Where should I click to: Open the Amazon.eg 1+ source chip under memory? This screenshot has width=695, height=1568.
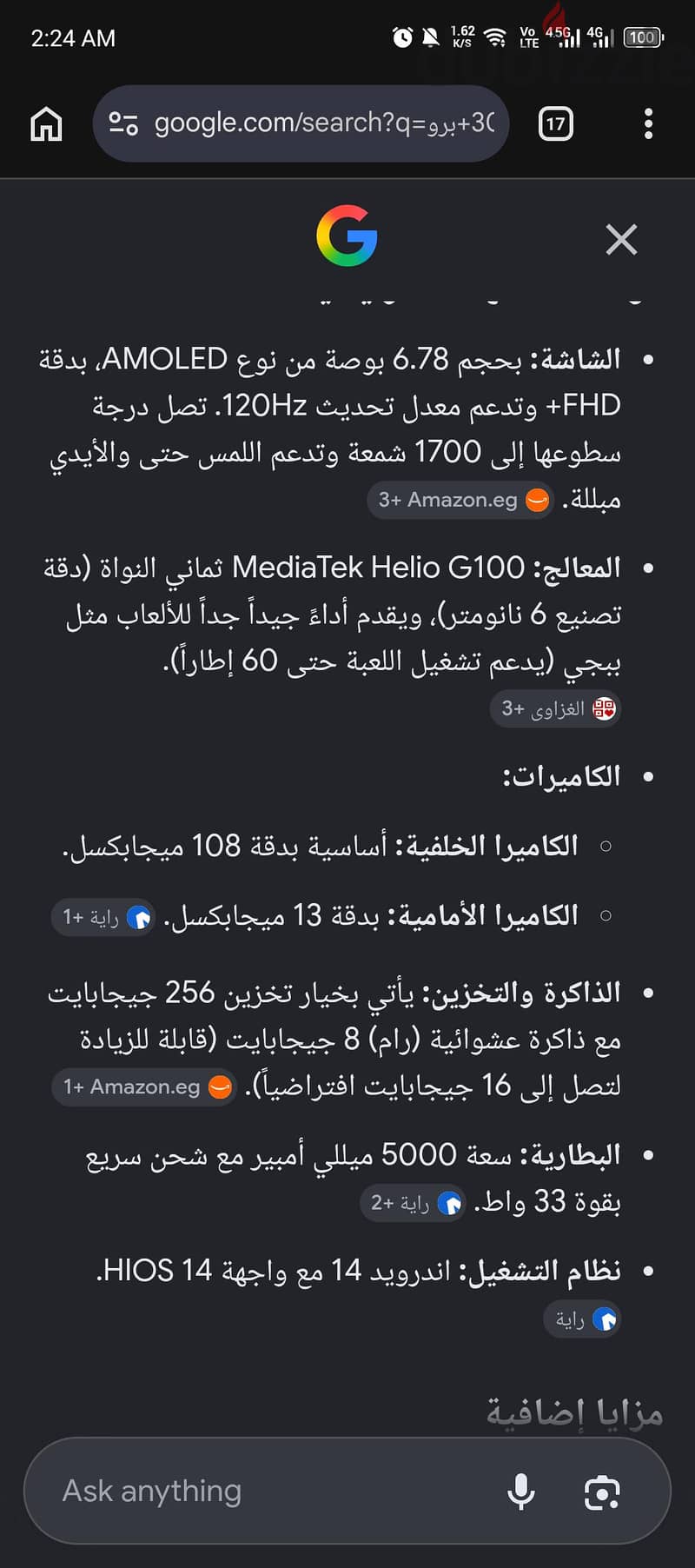(x=144, y=1086)
